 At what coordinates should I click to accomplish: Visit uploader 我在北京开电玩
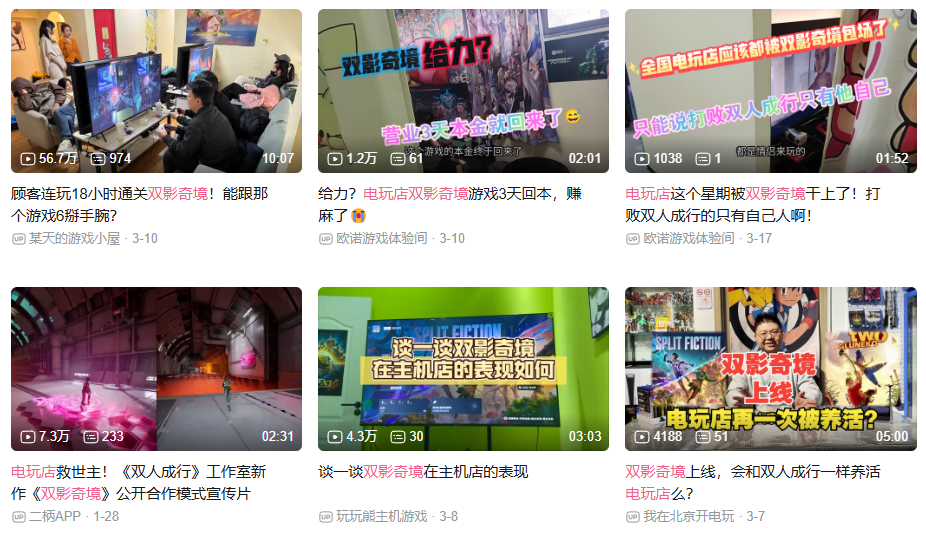(x=688, y=516)
